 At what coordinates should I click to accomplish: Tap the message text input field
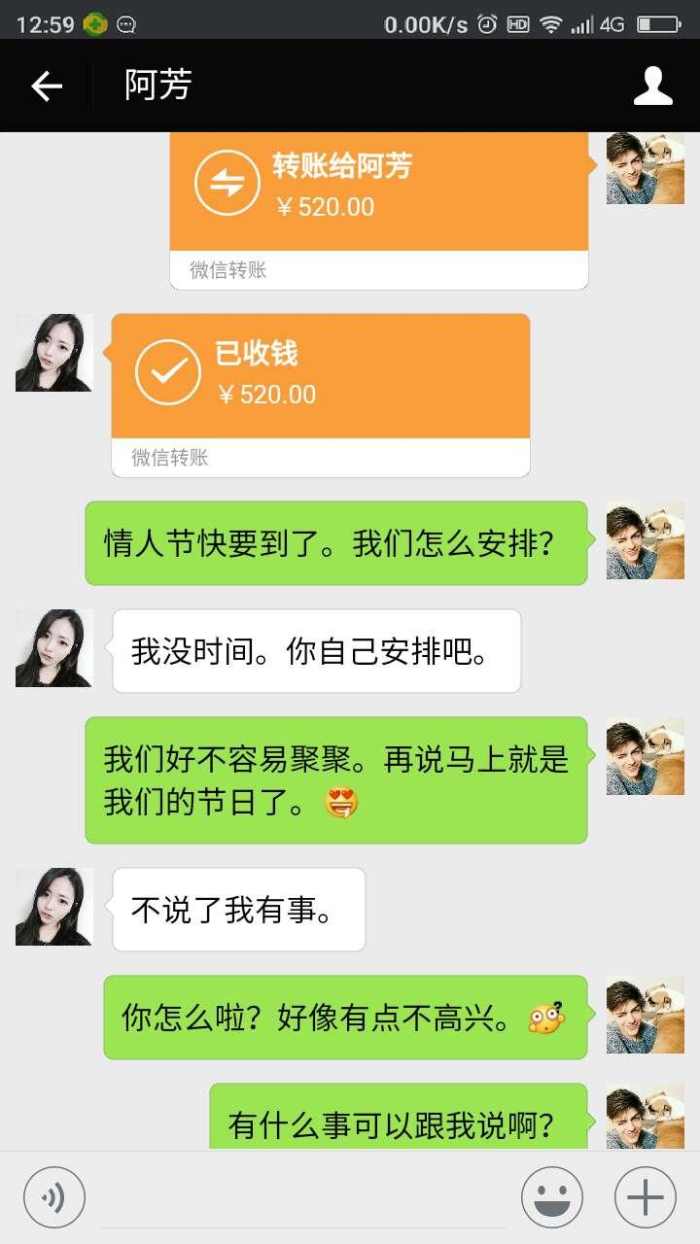coord(303,1198)
